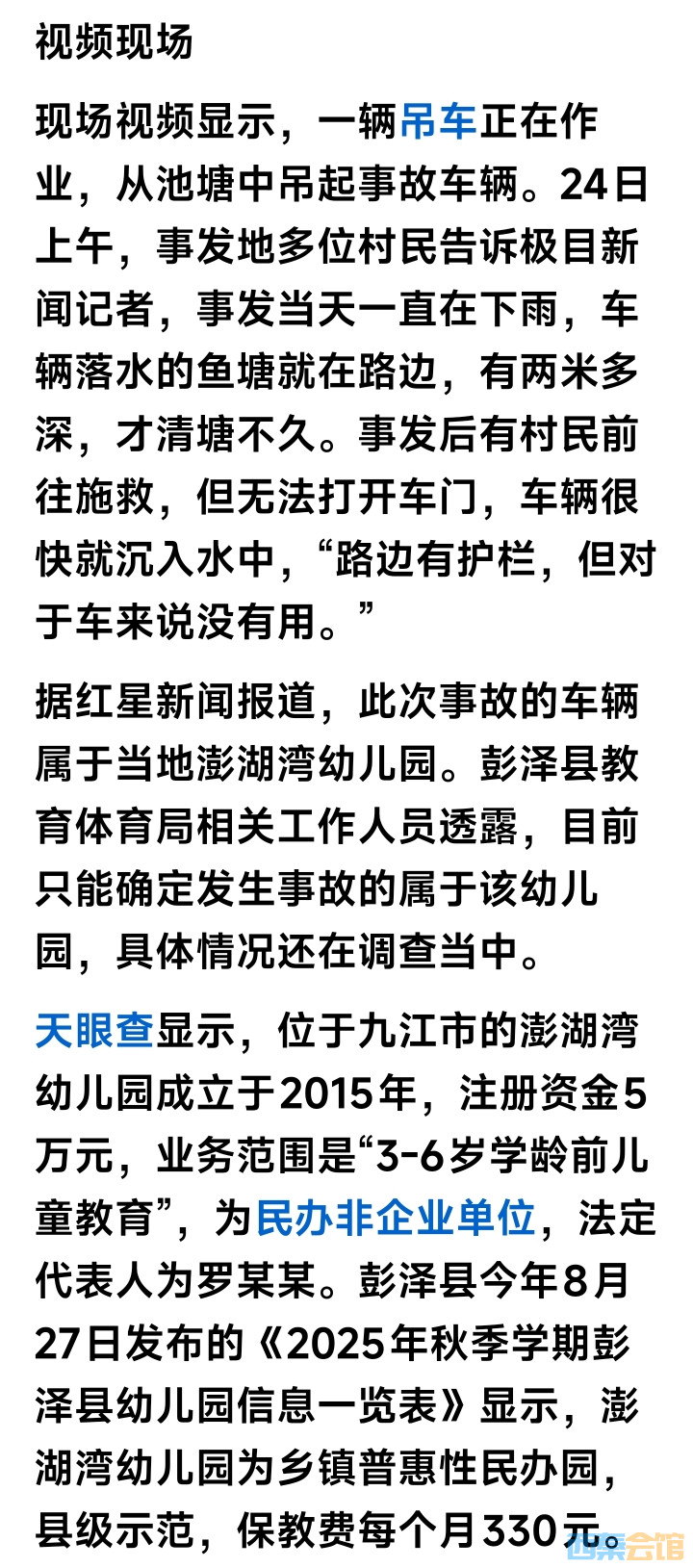Image resolution: width=693 pixels, height=1568 pixels.
Task: Open the 天眼查 link
Action: 94,1030
